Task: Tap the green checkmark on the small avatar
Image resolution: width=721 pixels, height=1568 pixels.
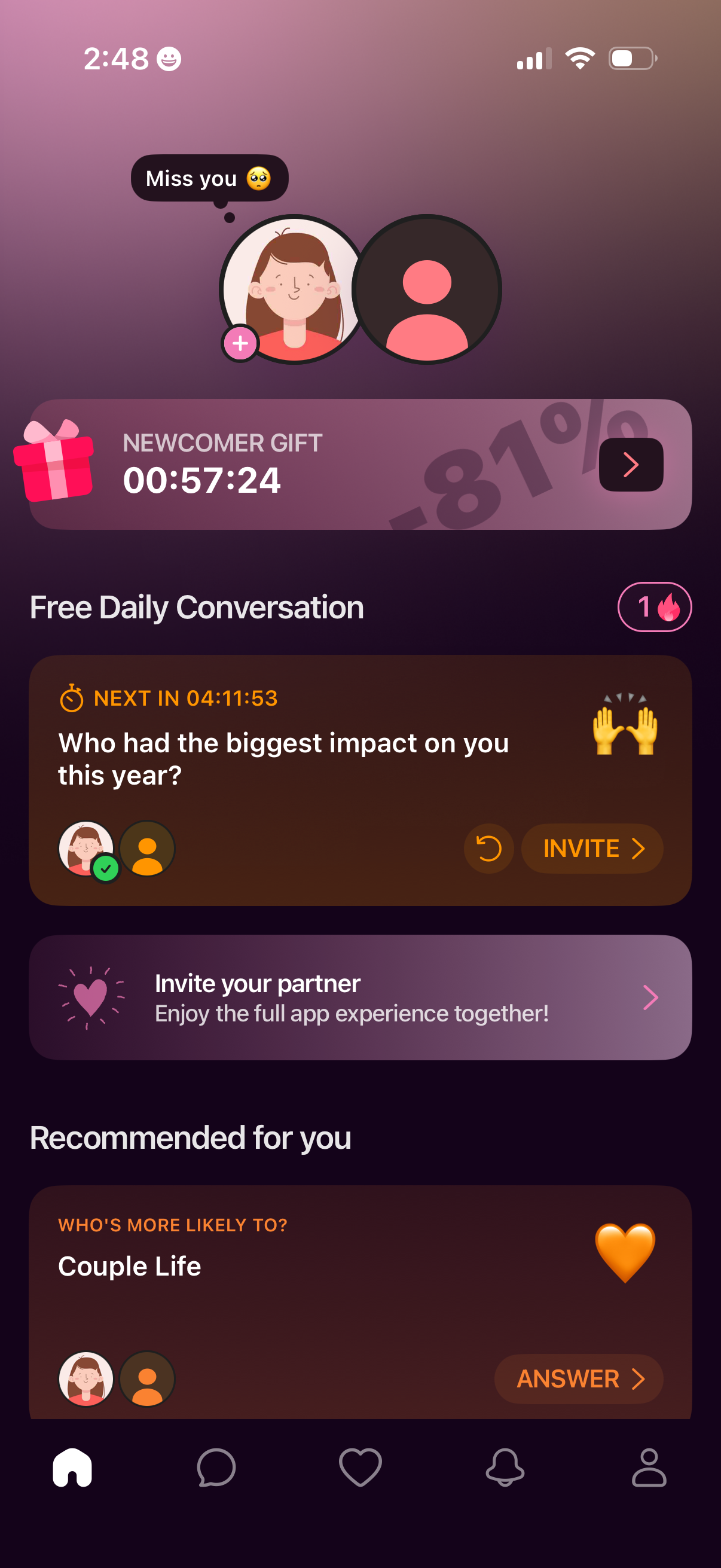Action: (x=107, y=868)
